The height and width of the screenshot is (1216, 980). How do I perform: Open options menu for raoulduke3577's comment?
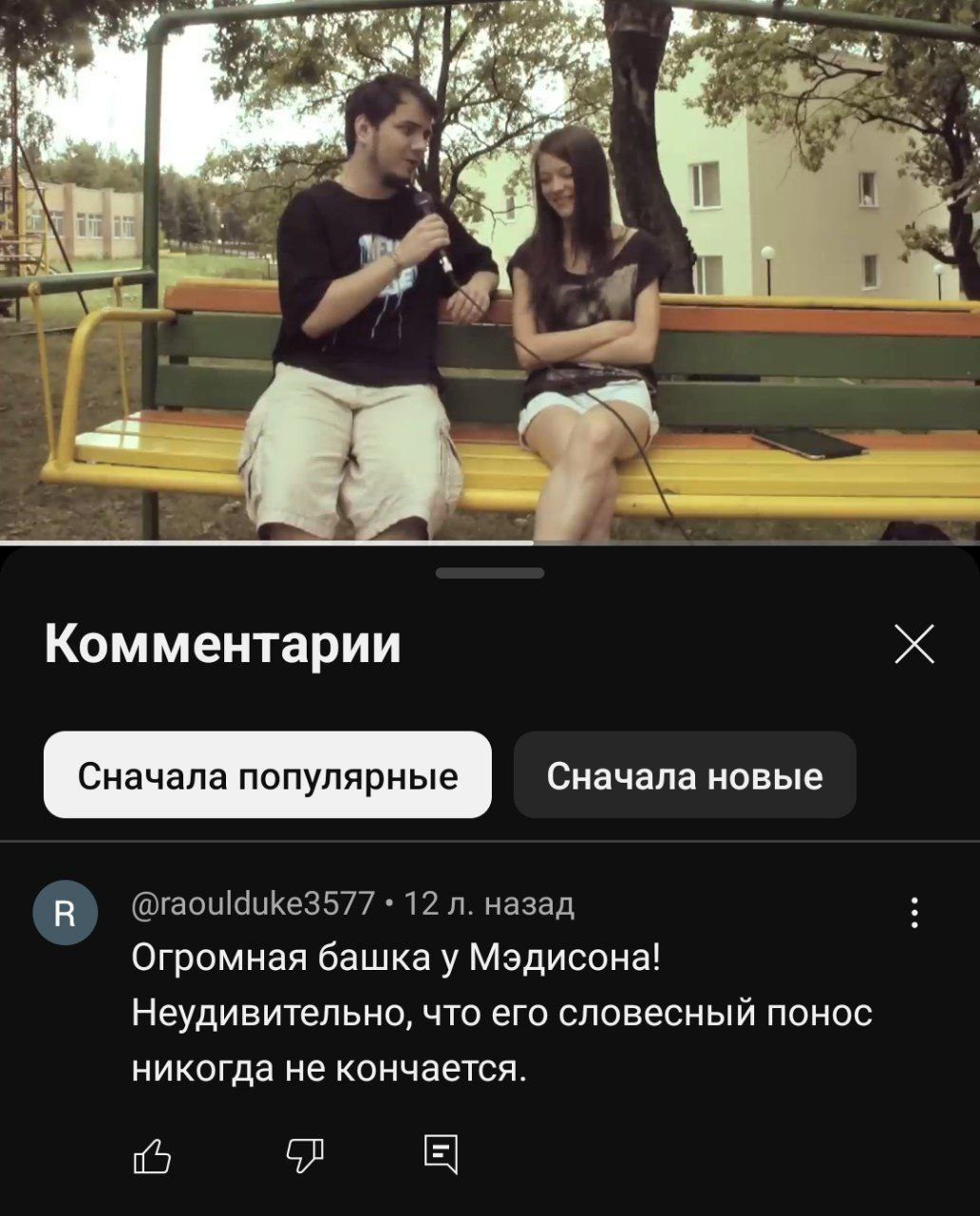pos(914,913)
